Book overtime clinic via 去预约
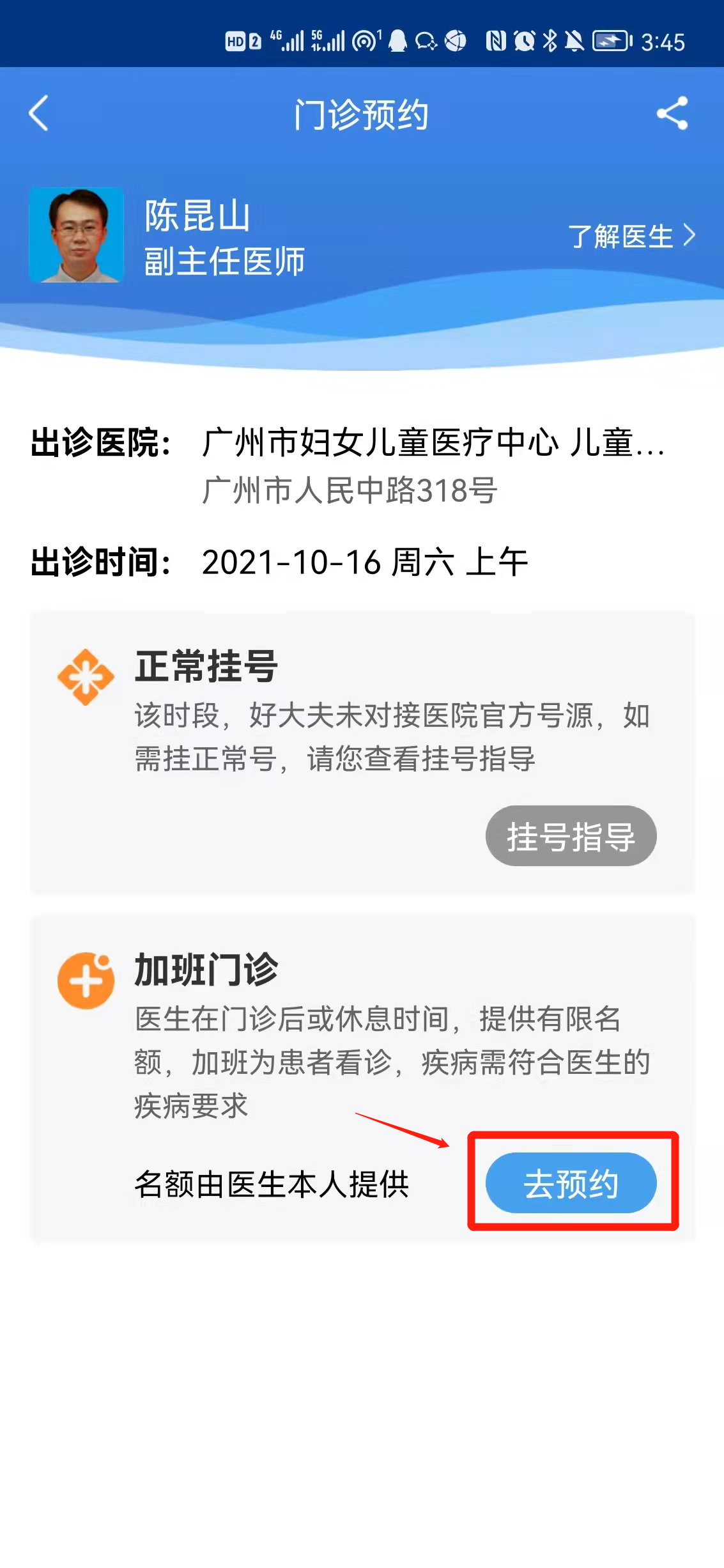 point(571,1183)
